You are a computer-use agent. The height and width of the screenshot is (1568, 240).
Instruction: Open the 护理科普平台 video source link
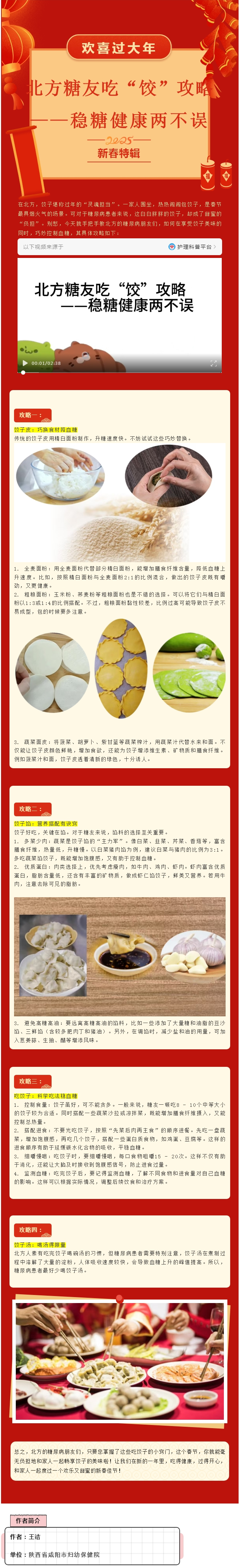193,246
